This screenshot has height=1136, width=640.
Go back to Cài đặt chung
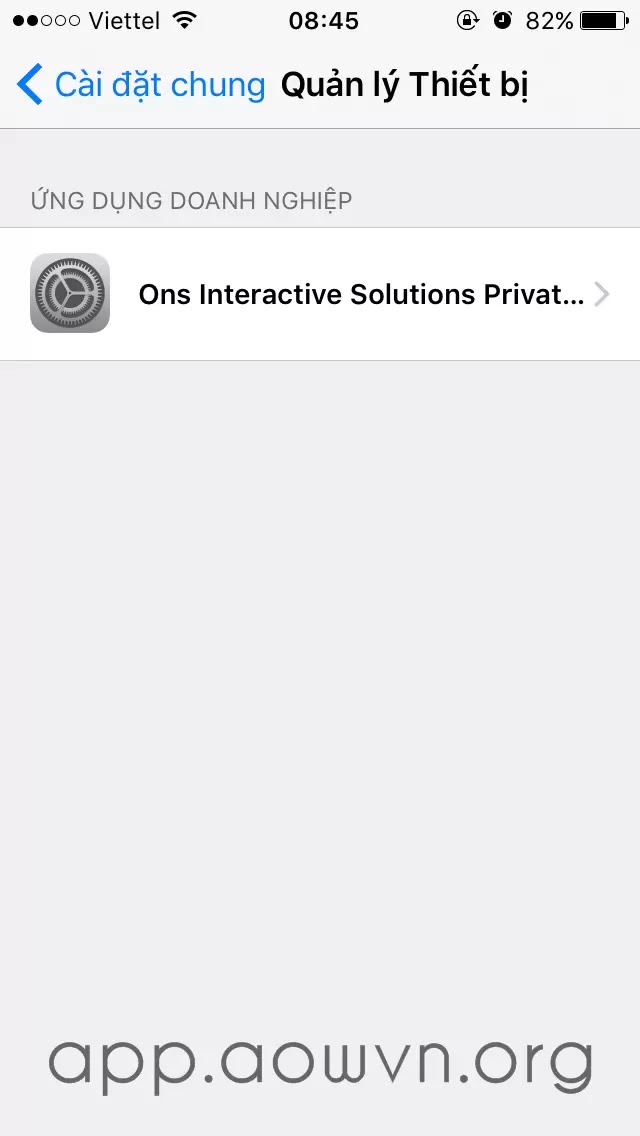pyautogui.click(x=140, y=85)
